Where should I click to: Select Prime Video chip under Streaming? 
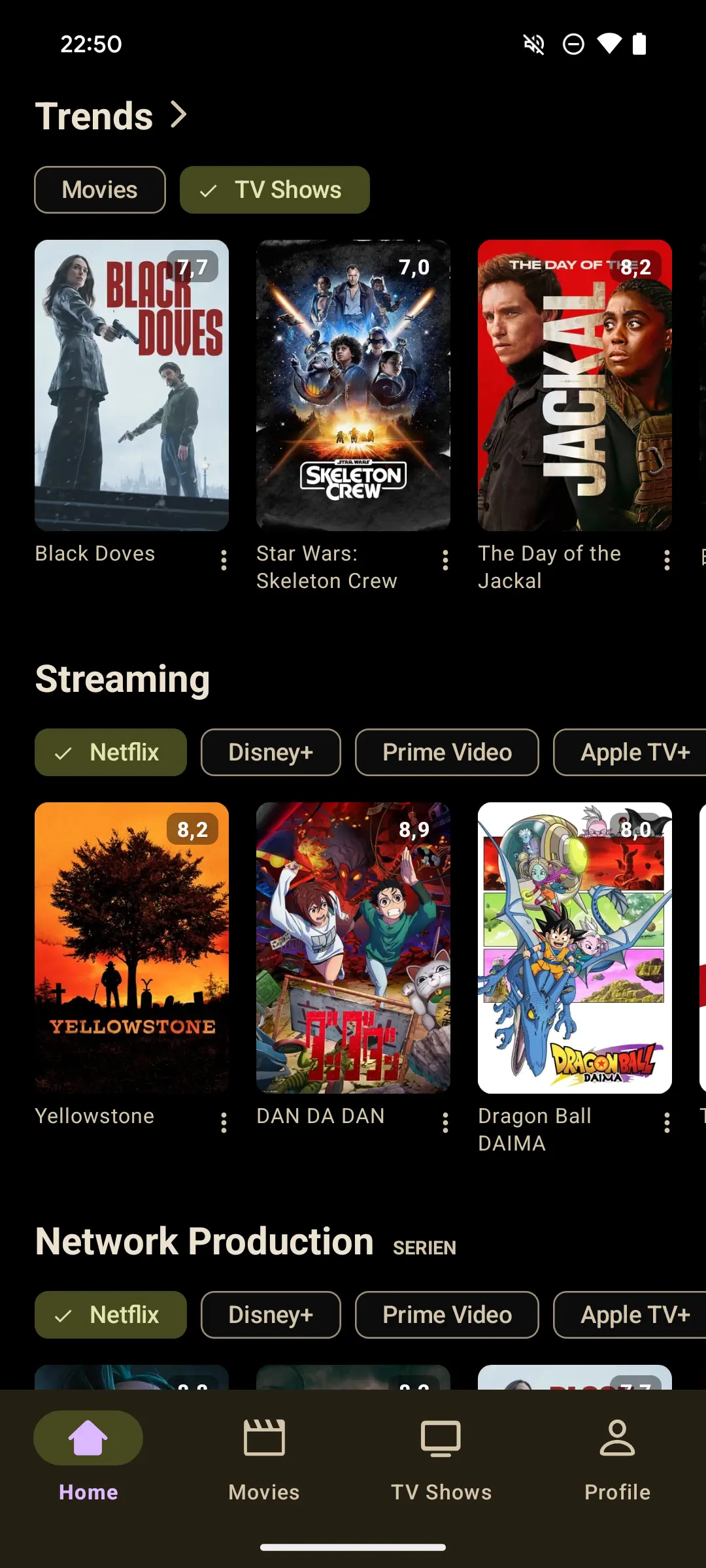point(447,753)
